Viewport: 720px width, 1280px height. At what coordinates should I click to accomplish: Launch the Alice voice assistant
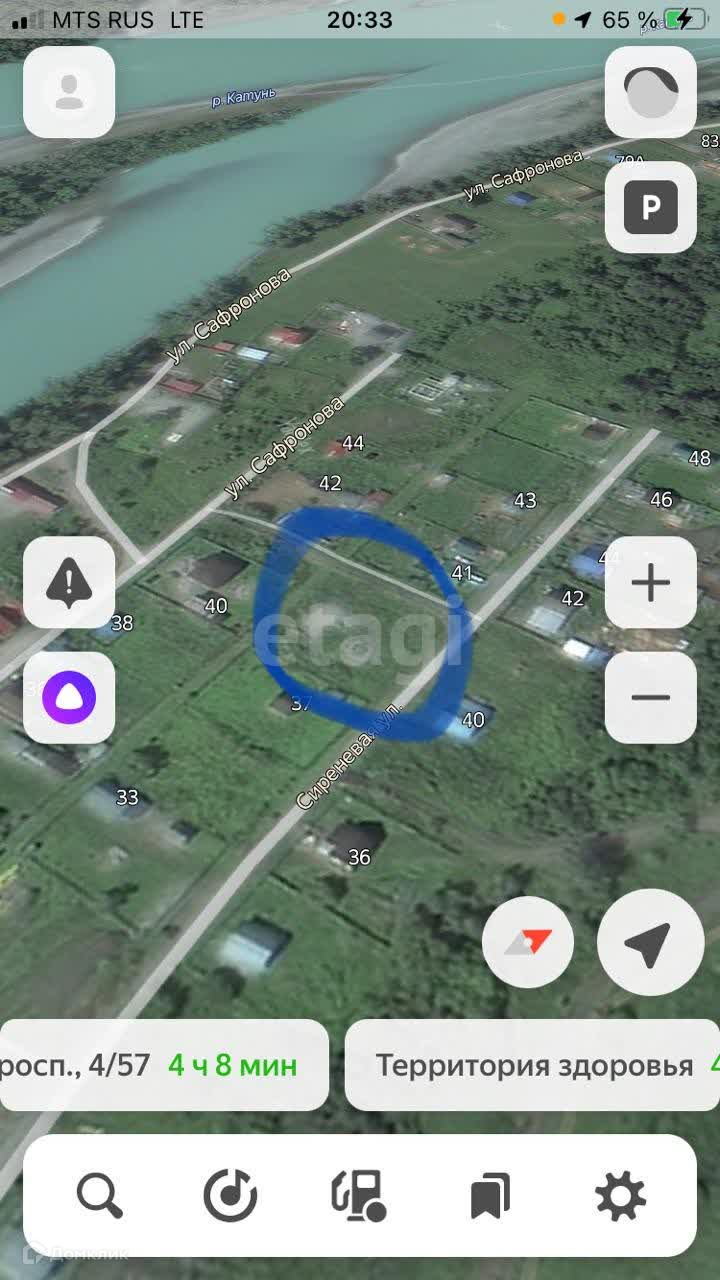click(69, 697)
